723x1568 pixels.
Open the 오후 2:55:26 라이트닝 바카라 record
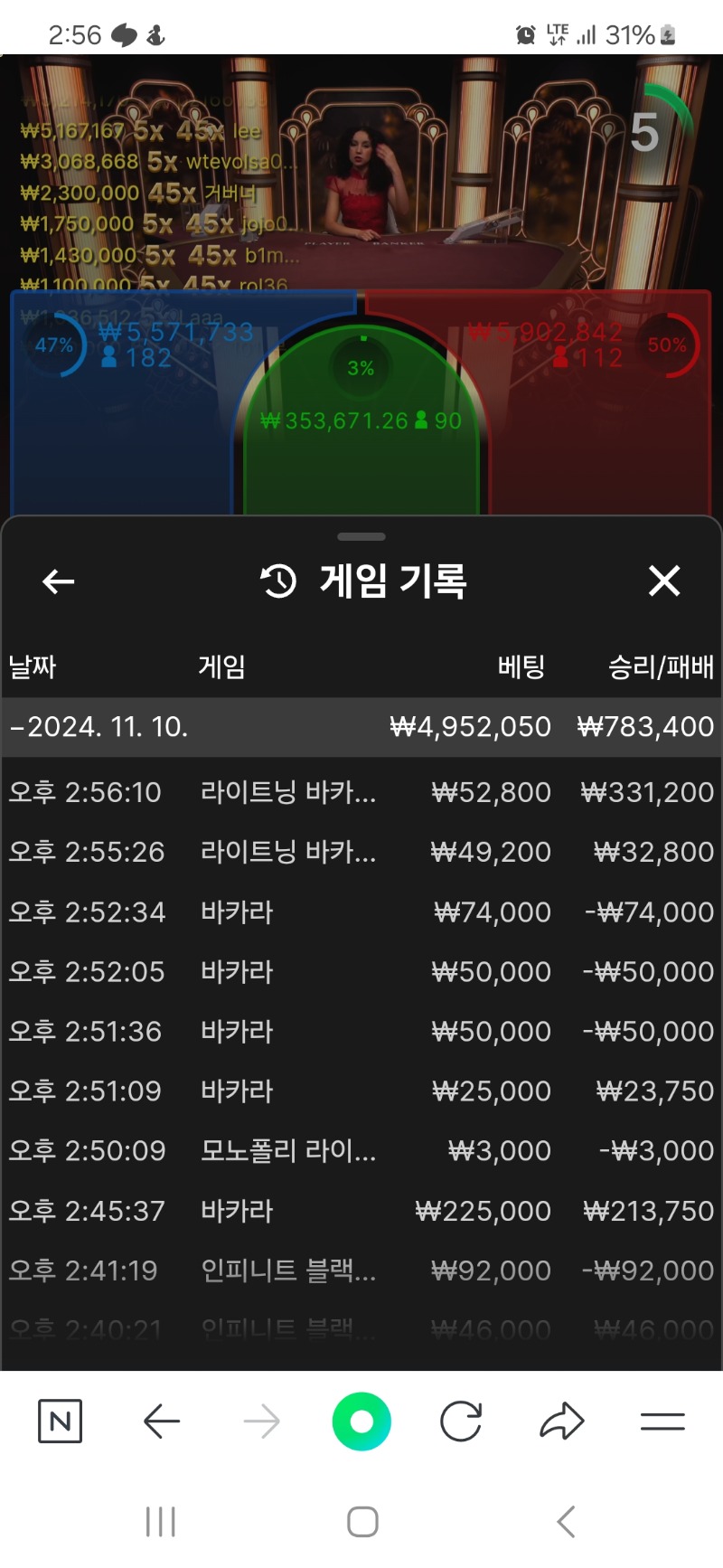(361, 852)
